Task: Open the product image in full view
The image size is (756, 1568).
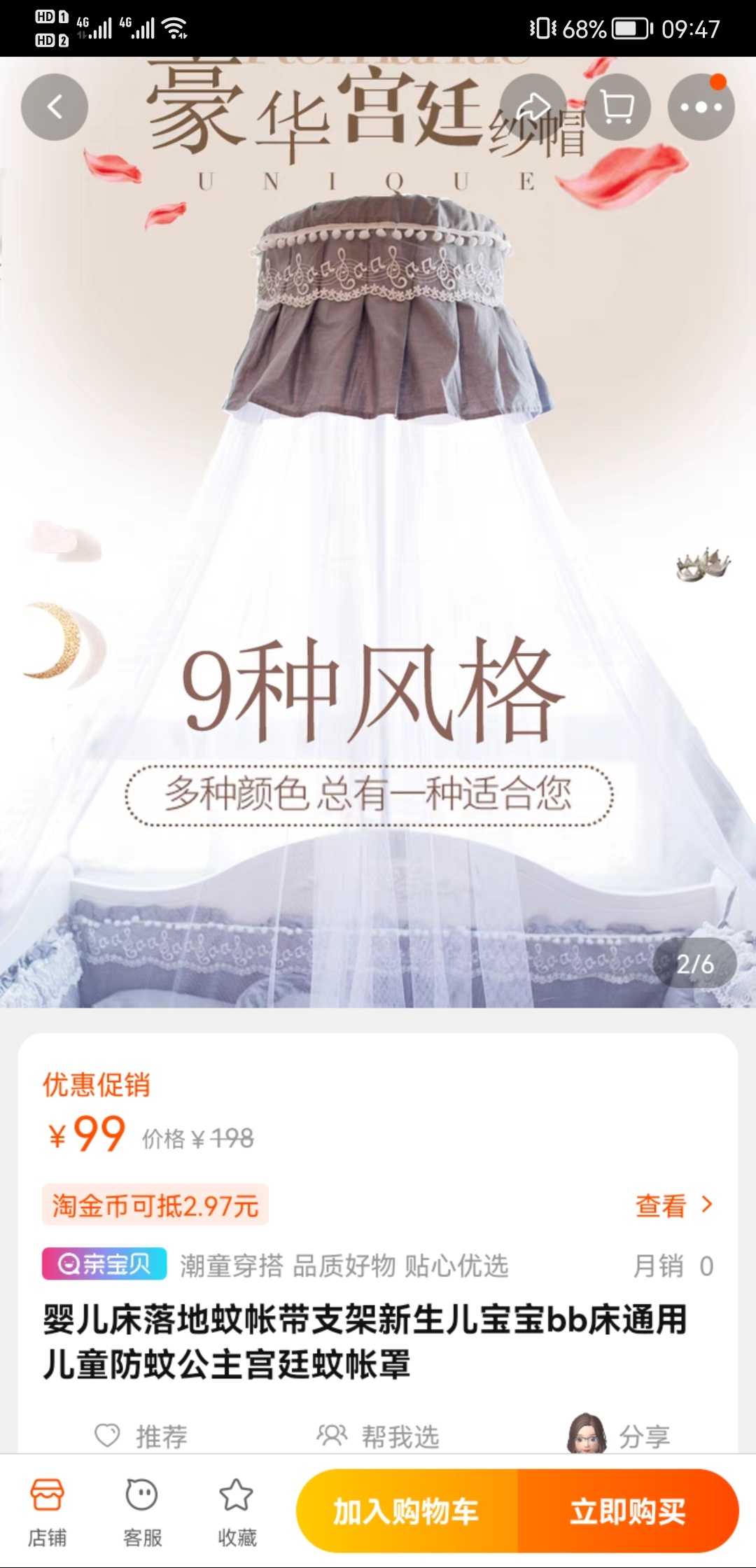Action: (x=378, y=560)
